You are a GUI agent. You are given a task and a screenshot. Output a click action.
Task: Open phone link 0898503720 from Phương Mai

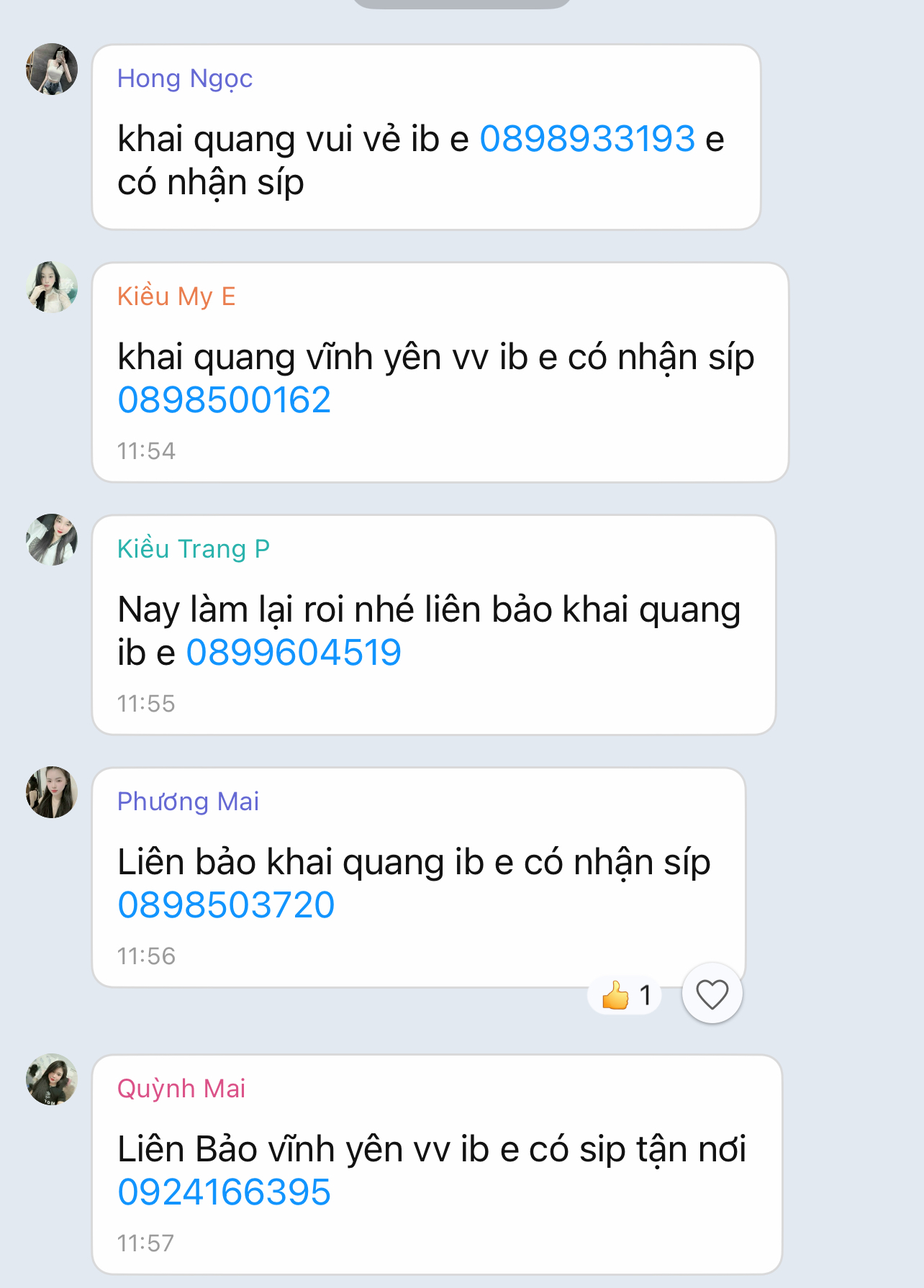pyautogui.click(x=226, y=905)
